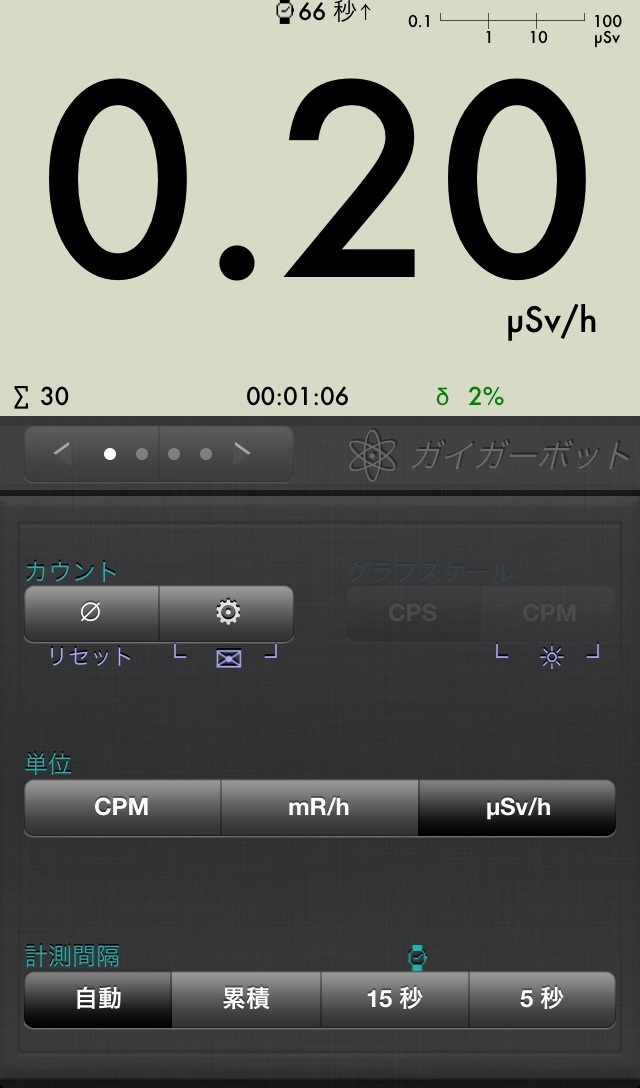The width and height of the screenshot is (640, 1088).
Task: Choose the 5 秒 measurement interval
Action: tap(542, 998)
